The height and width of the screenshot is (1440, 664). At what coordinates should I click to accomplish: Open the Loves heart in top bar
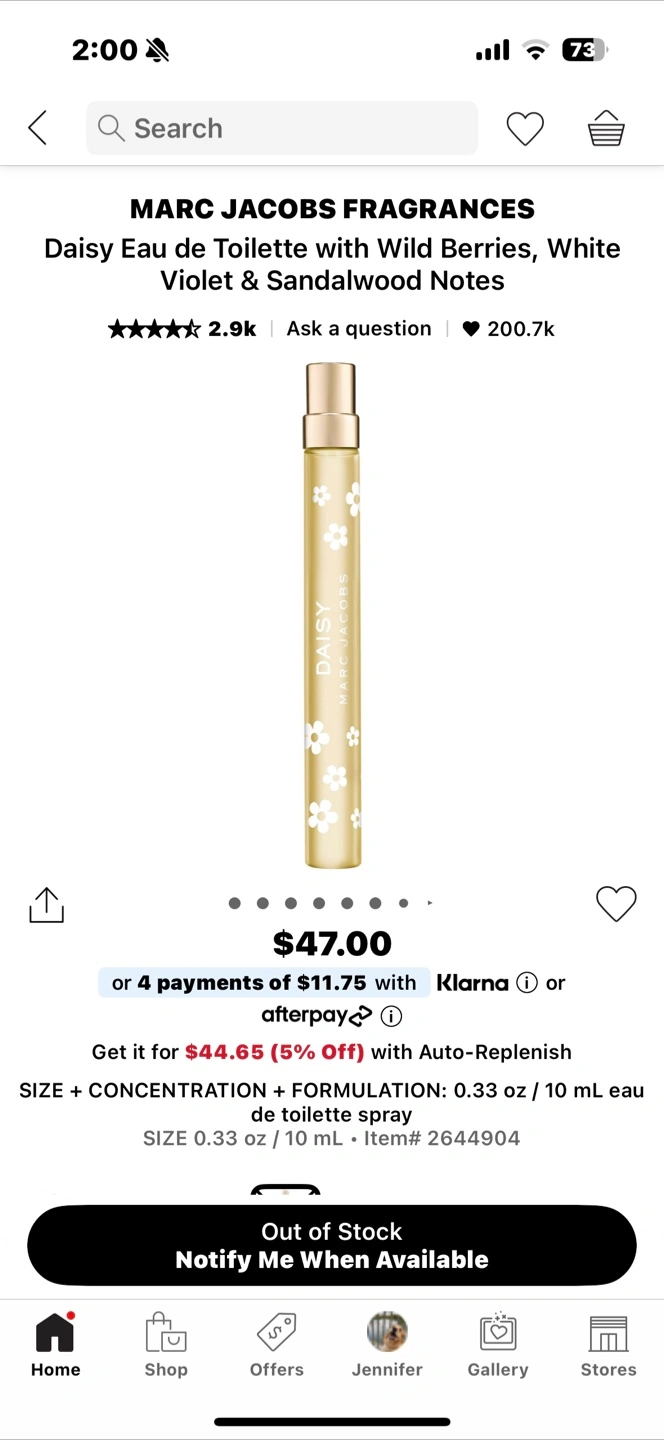(x=525, y=128)
